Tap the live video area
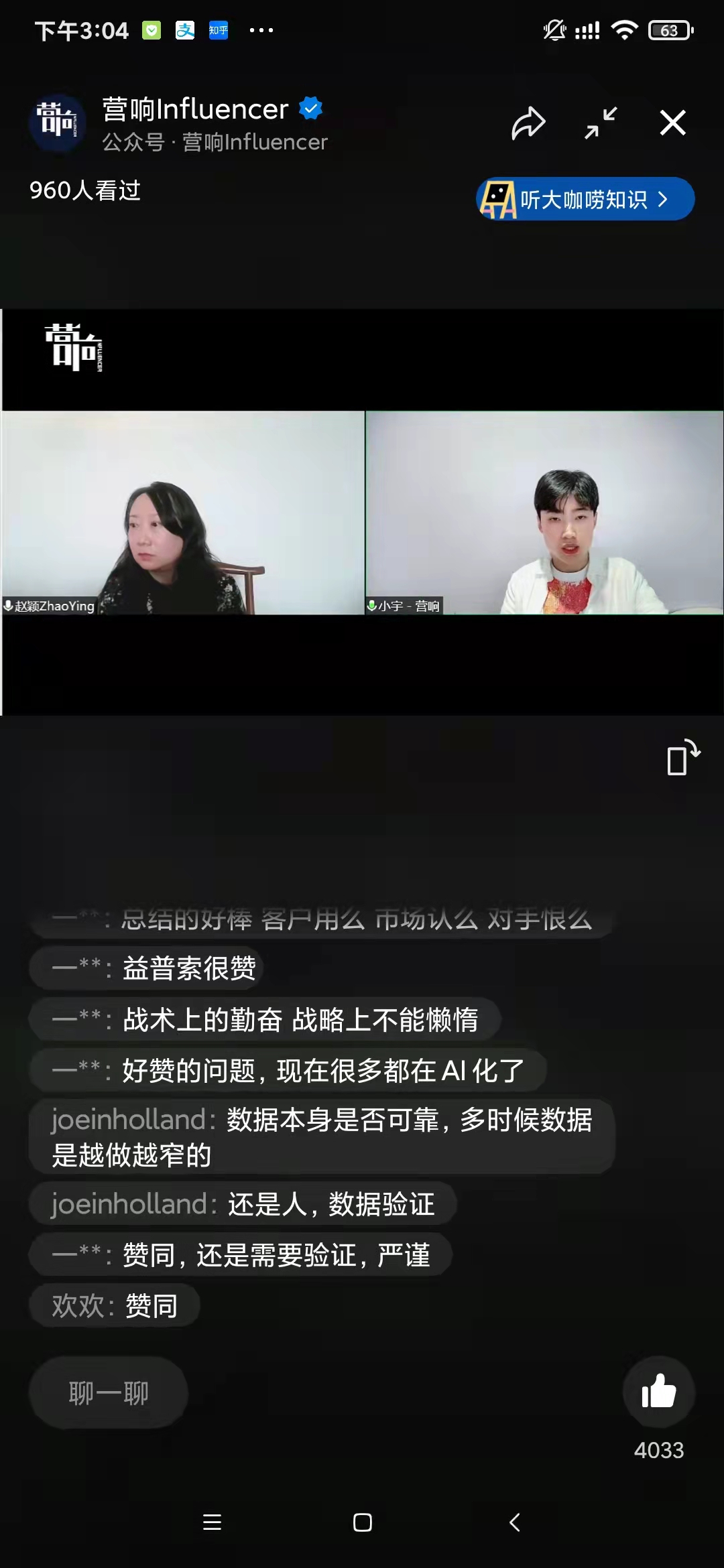 click(x=362, y=513)
